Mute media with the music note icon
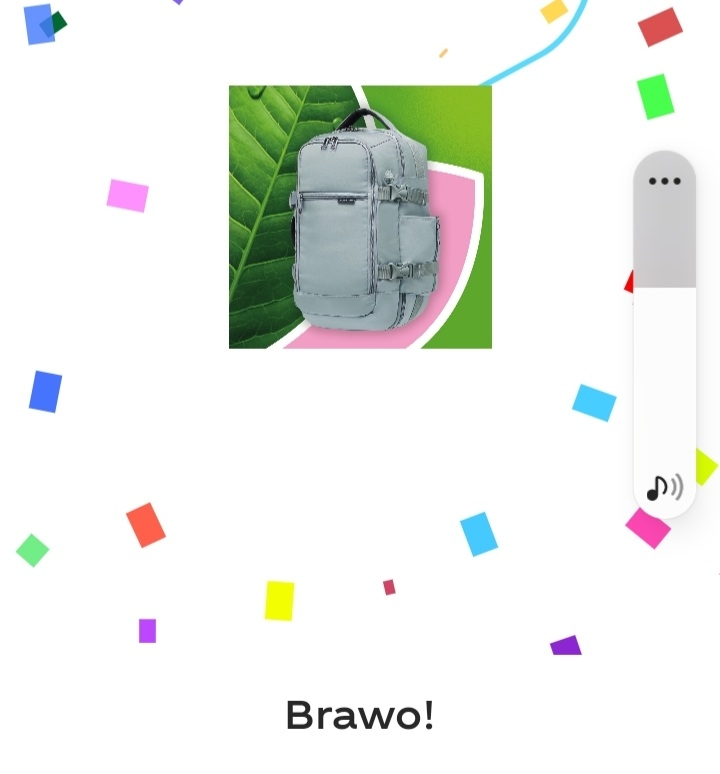This screenshot has height=774, width=720. [663, 488]
